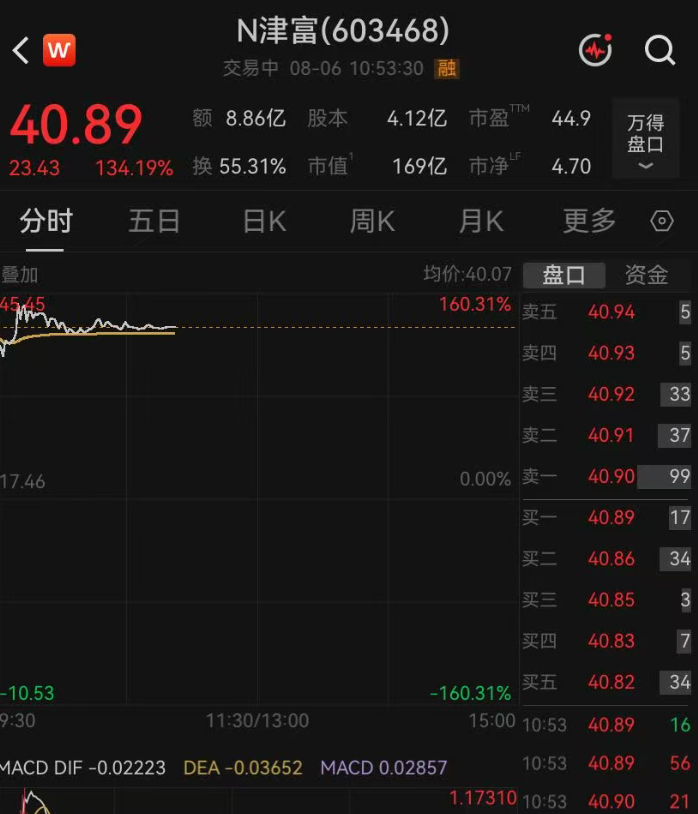Image resolution: width=698 pixels, height=814 pixels.
Task: Open the red W icon
Action: tap(59, 50)
